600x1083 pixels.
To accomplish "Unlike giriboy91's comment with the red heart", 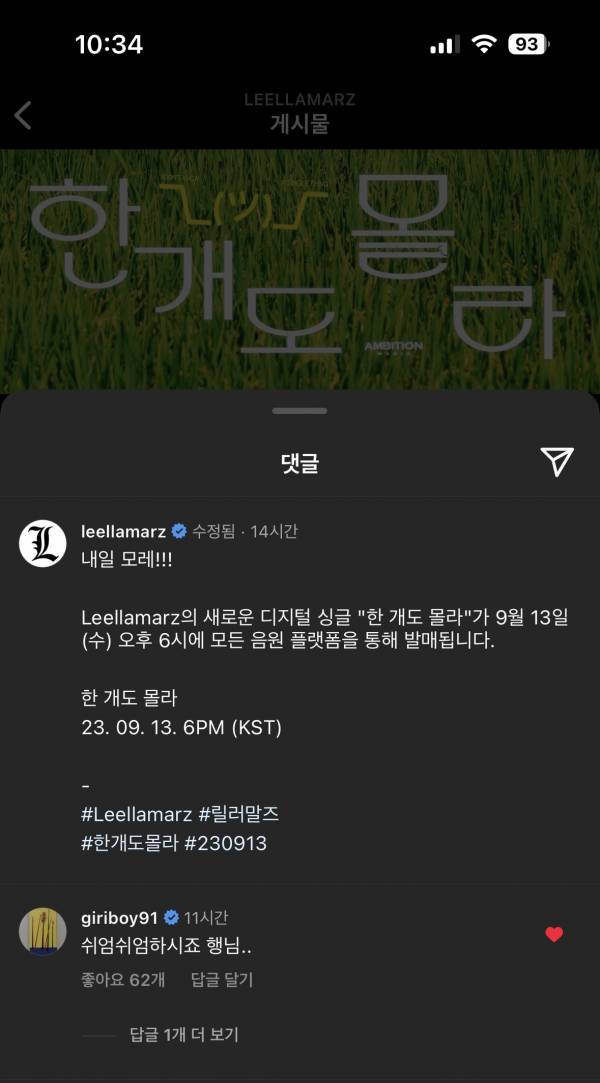I will tap(554, 934).
